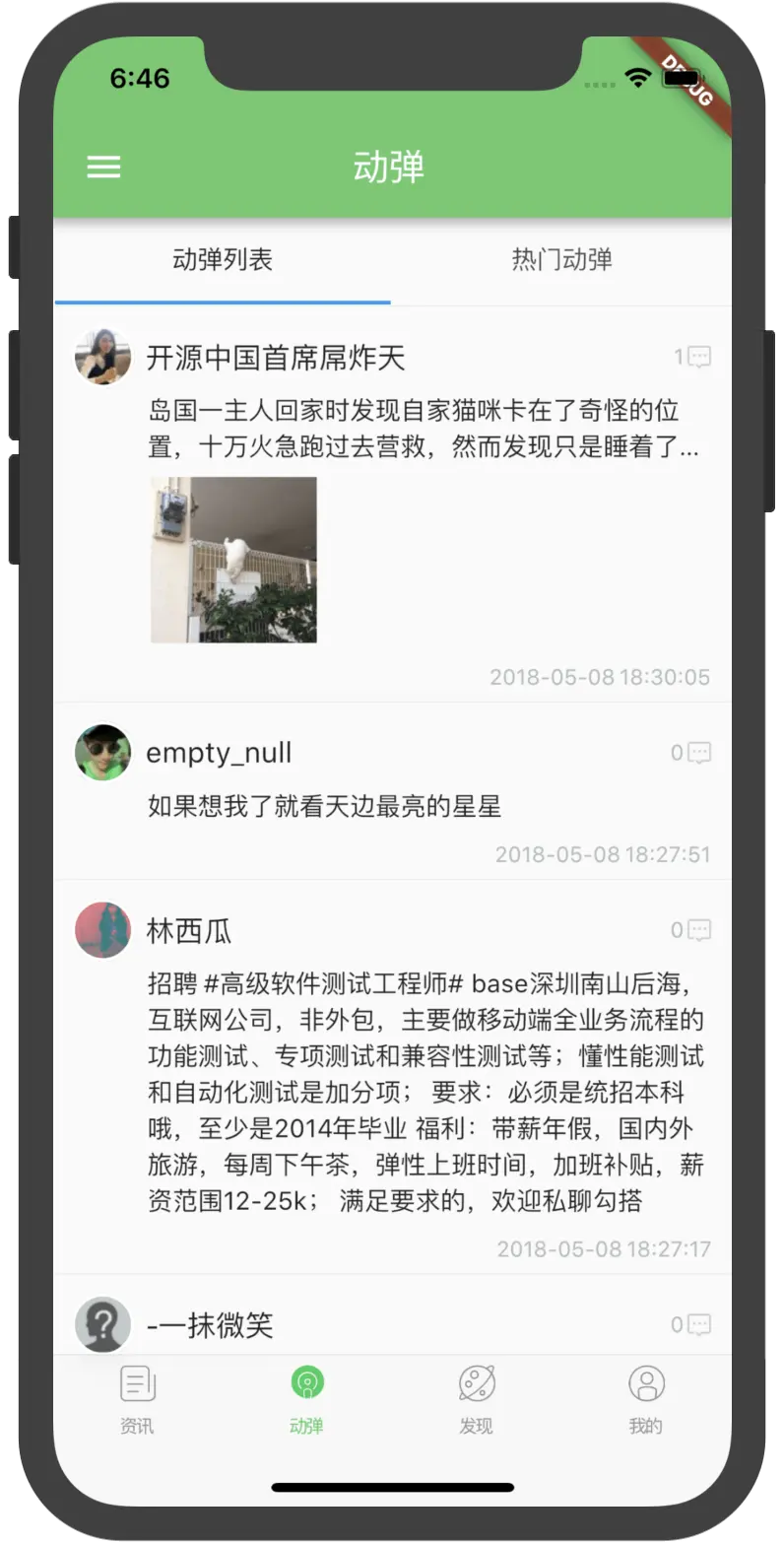Viewport: 784px width, 1543px height.
Task: Switch to the 动弹列表 tab
Action: pyautogui.click(x=223, y=260)
